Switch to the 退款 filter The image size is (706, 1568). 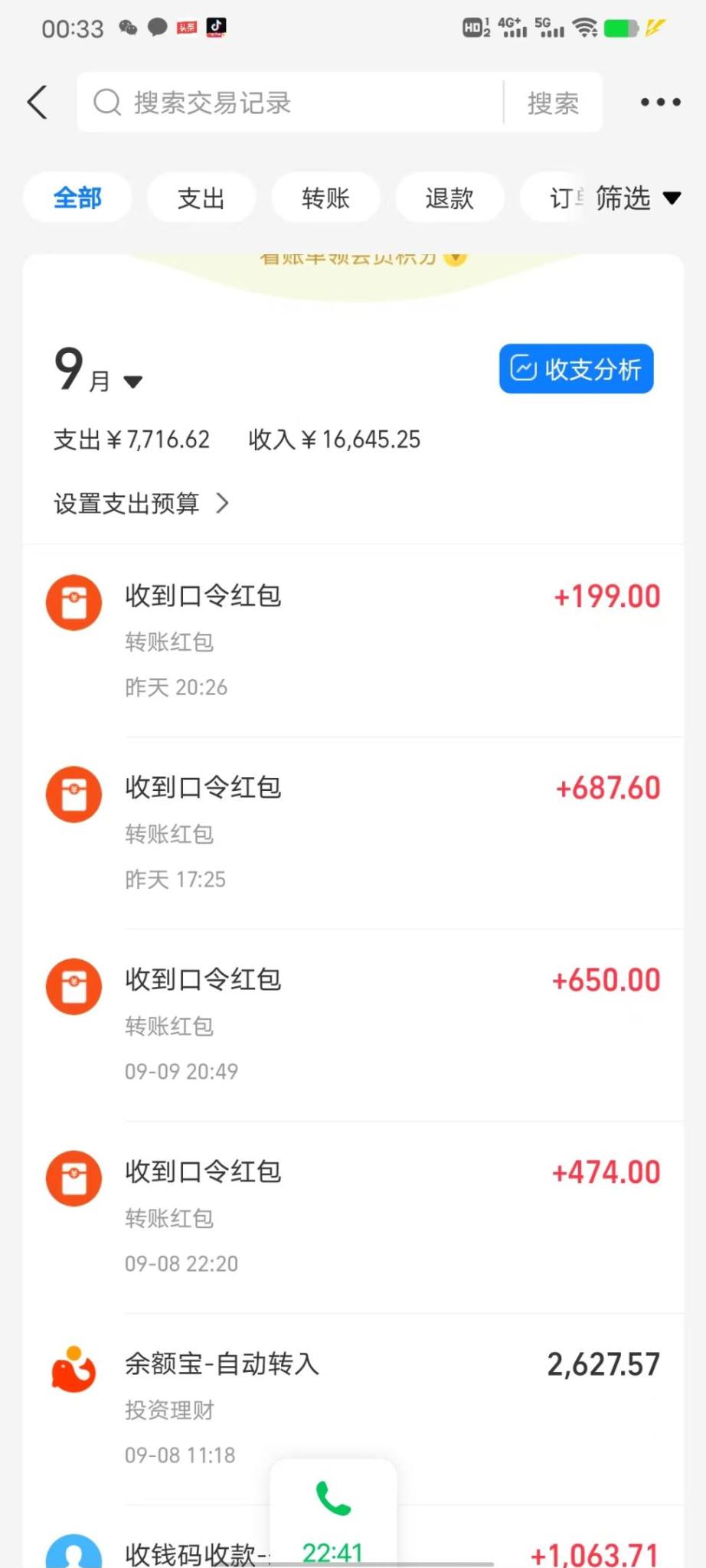click(x=449, y=198)
